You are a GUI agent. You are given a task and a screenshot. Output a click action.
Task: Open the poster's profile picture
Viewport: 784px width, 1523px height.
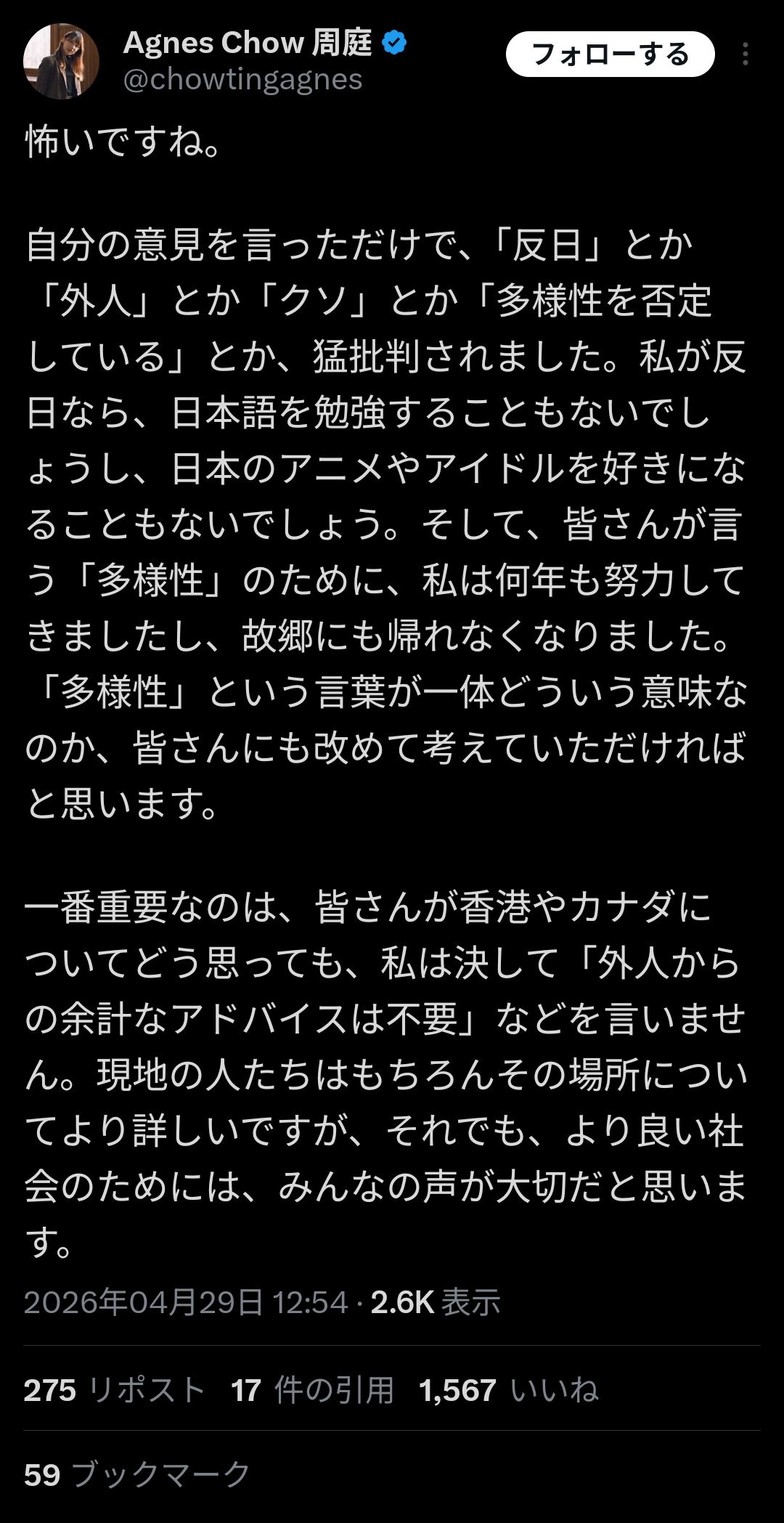(x=61, y=61)
